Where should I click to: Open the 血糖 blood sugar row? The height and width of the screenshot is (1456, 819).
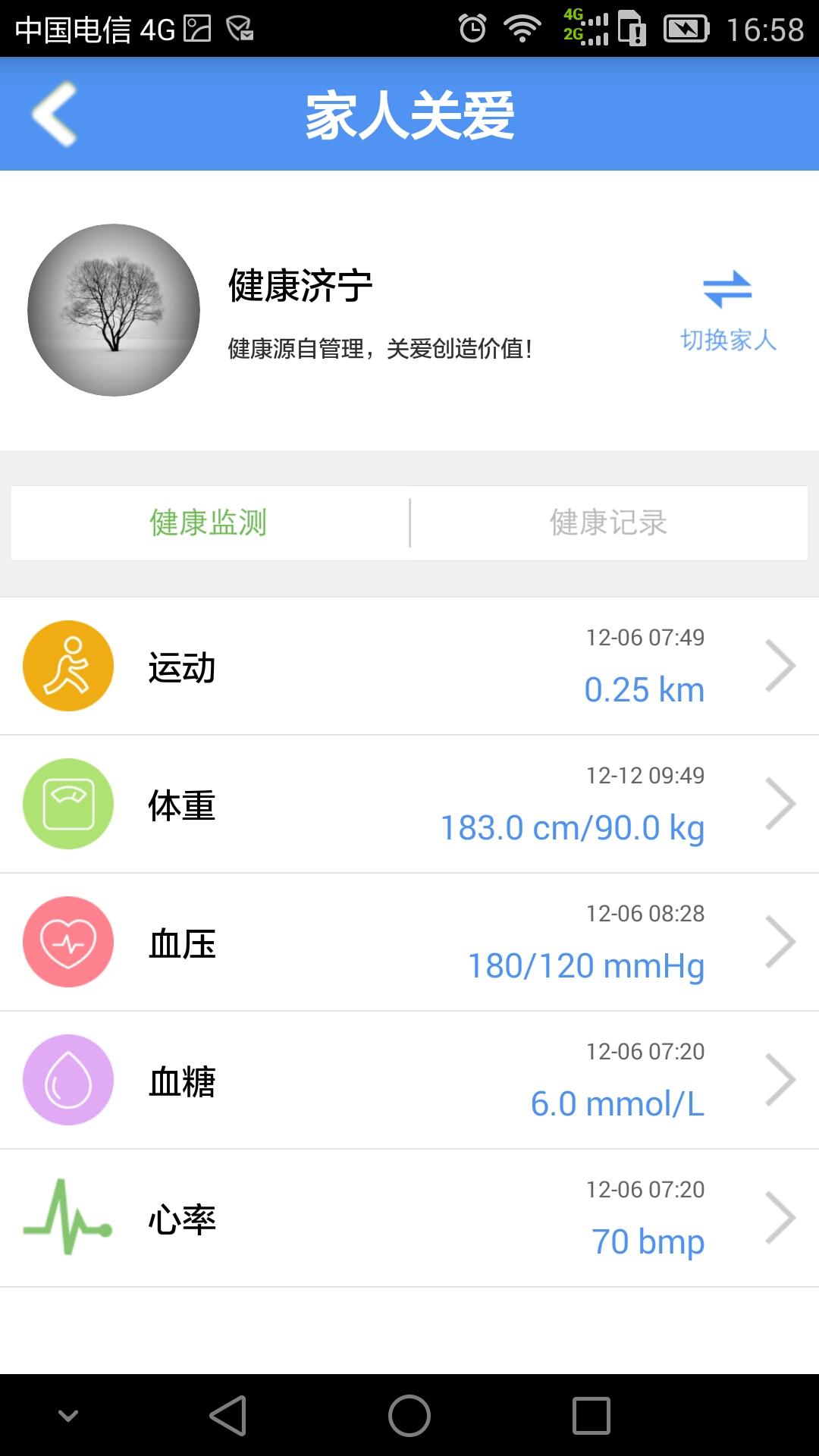[x=409, y=1080]
